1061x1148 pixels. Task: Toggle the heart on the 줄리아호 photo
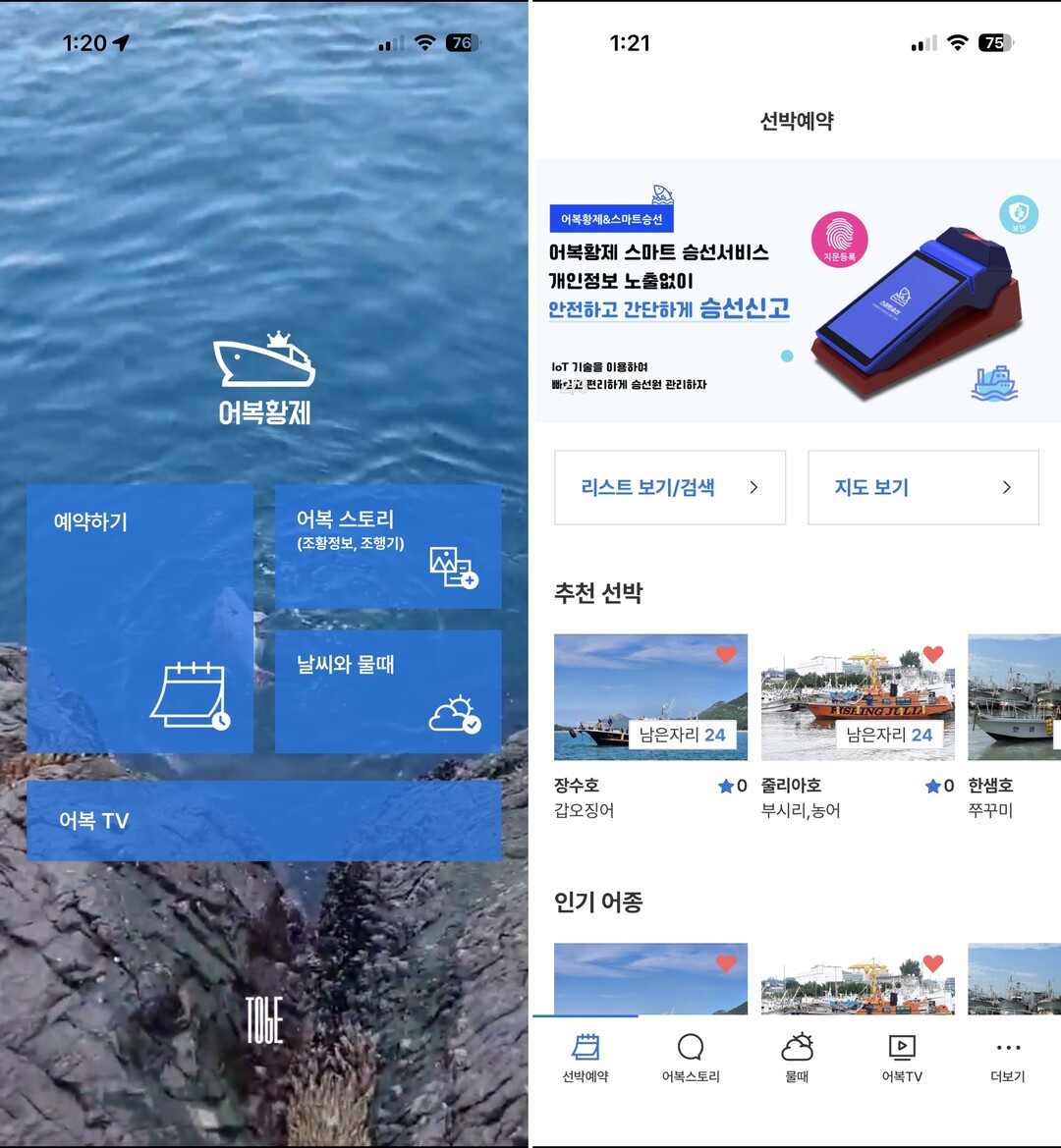pyautogui.click(x=933, y=654)
